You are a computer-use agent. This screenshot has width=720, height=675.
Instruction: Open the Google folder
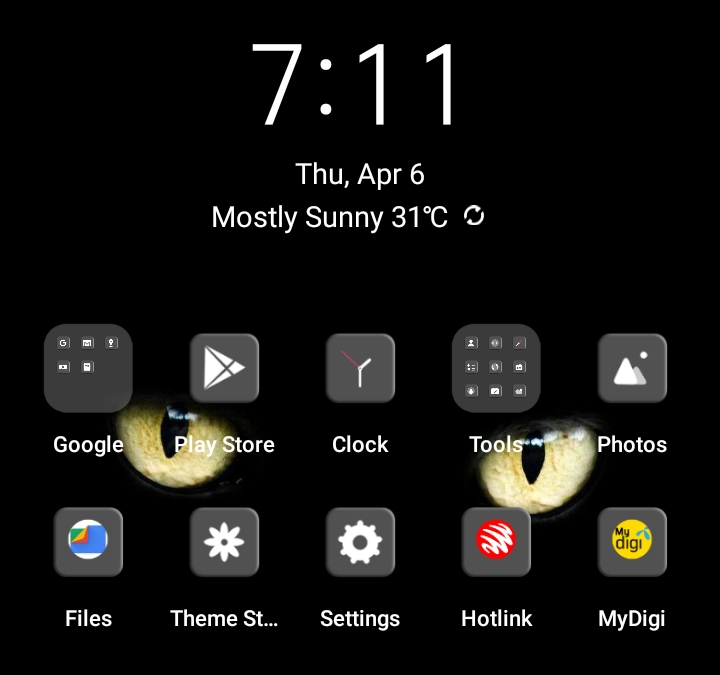point(88,368)
